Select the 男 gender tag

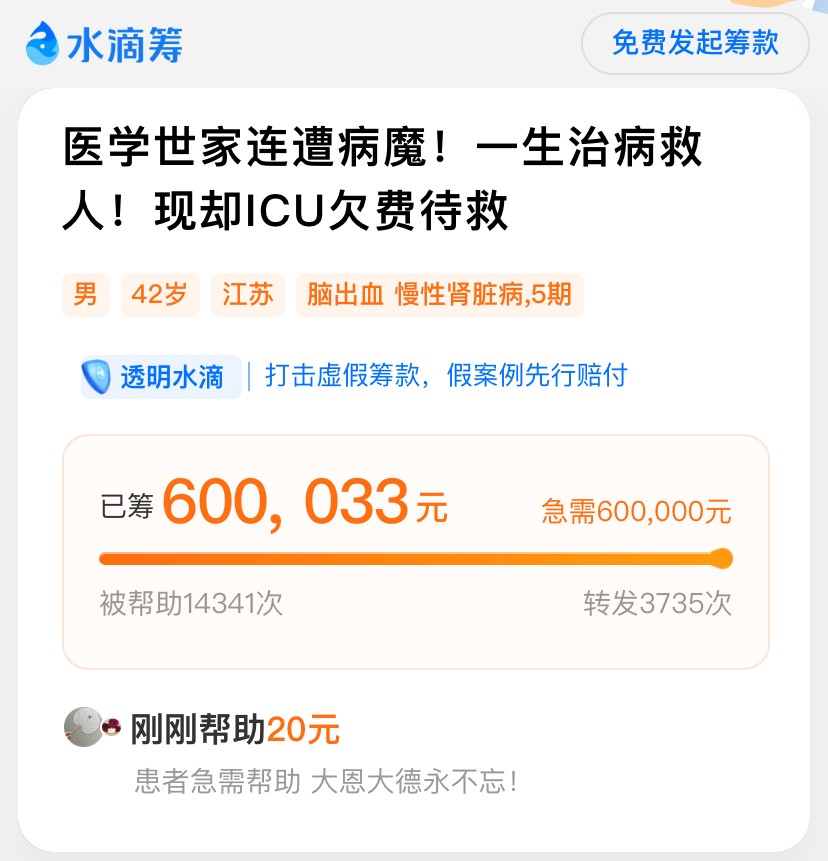tap(86, 295)
